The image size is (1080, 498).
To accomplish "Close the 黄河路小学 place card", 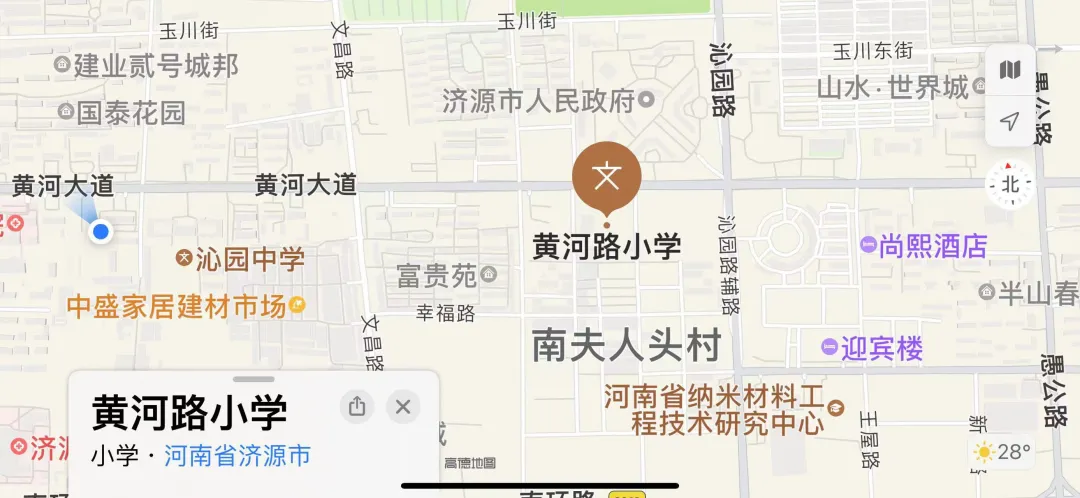I will pos(403,406).
